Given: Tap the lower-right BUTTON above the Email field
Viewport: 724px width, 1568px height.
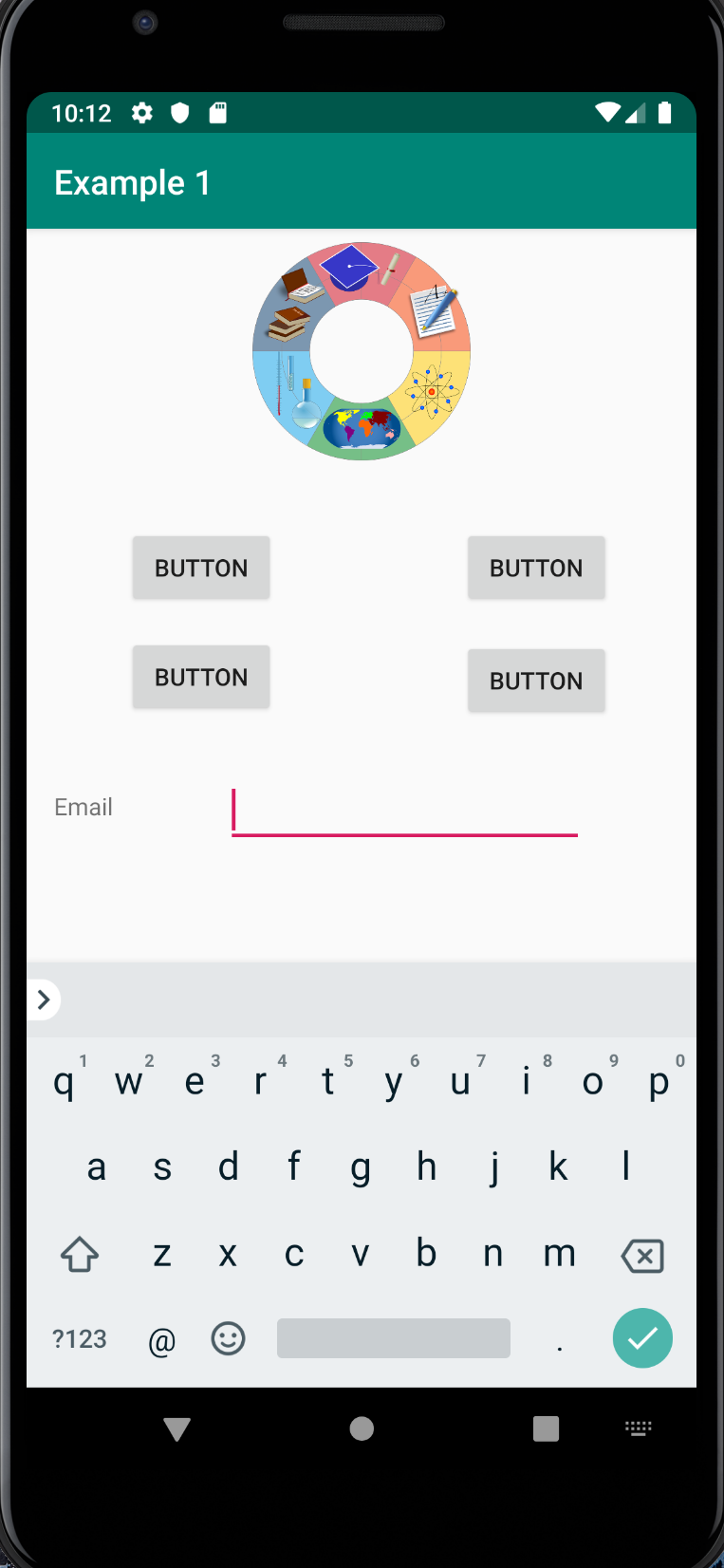Looking at the screenshot, I should pos(536,681).
